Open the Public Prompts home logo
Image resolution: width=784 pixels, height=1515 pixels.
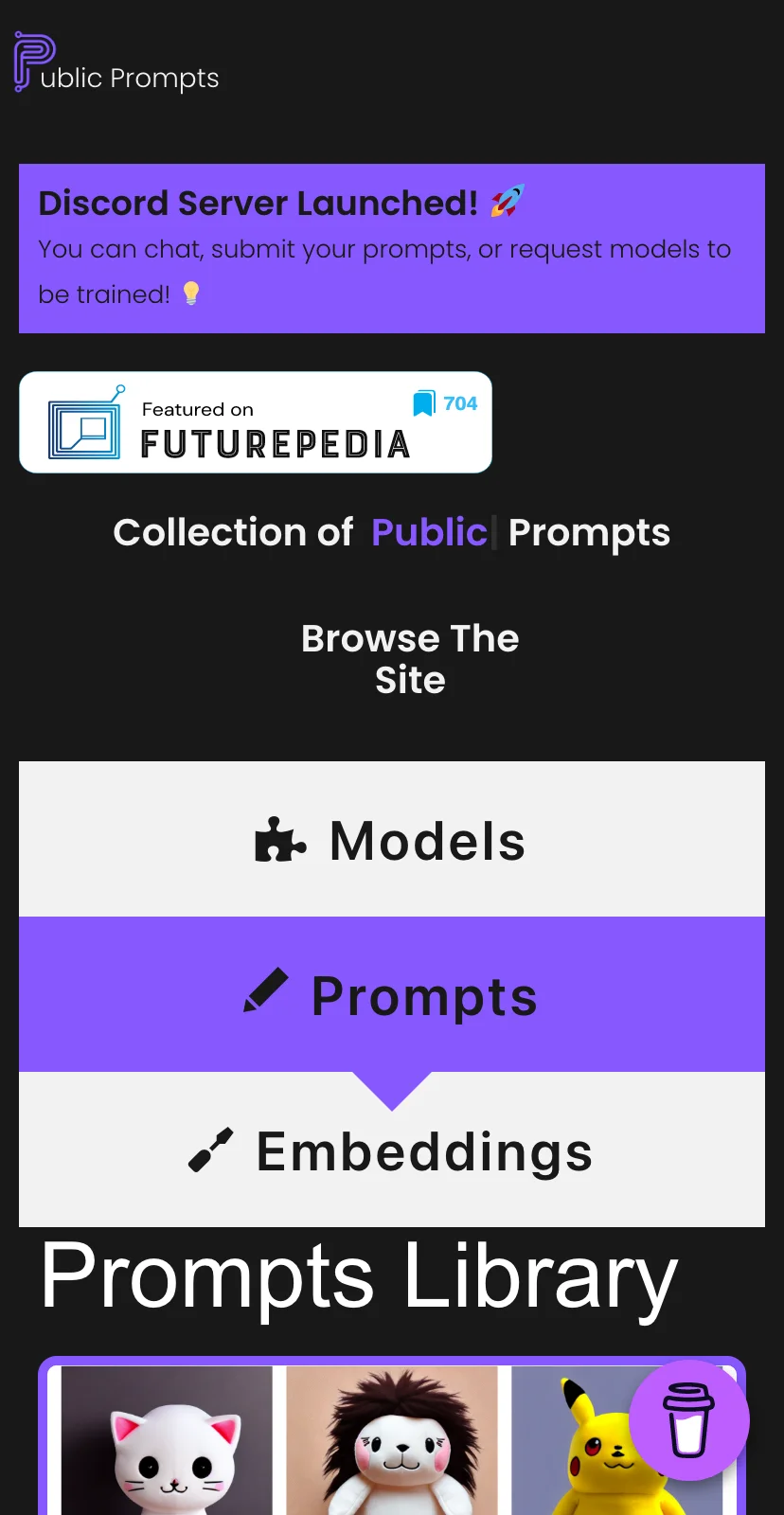[x=116, y=64]
